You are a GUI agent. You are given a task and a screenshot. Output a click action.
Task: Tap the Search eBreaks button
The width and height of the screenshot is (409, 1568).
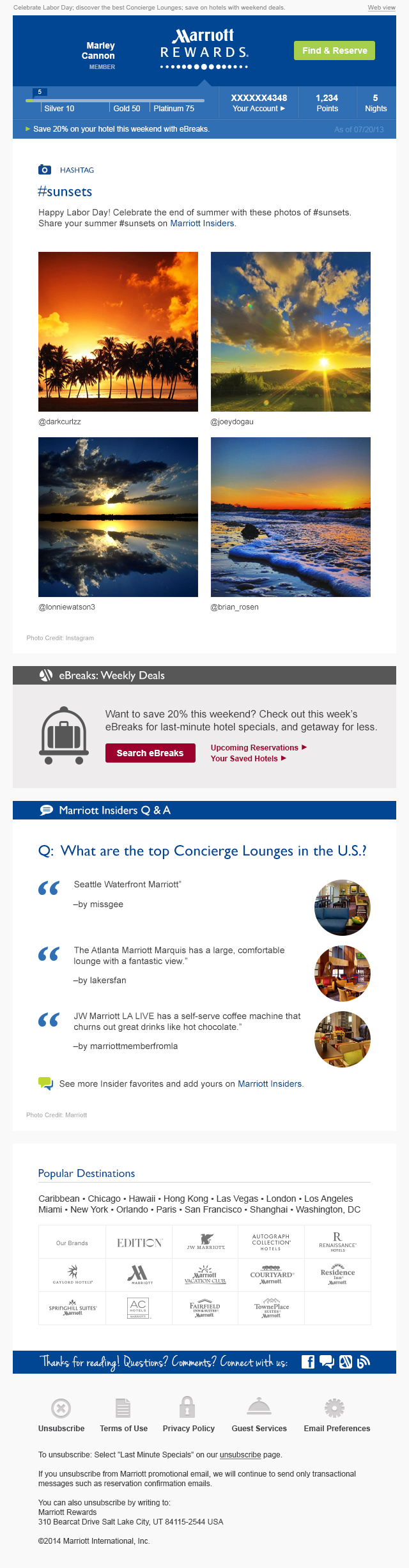click(x=150, y=753)
